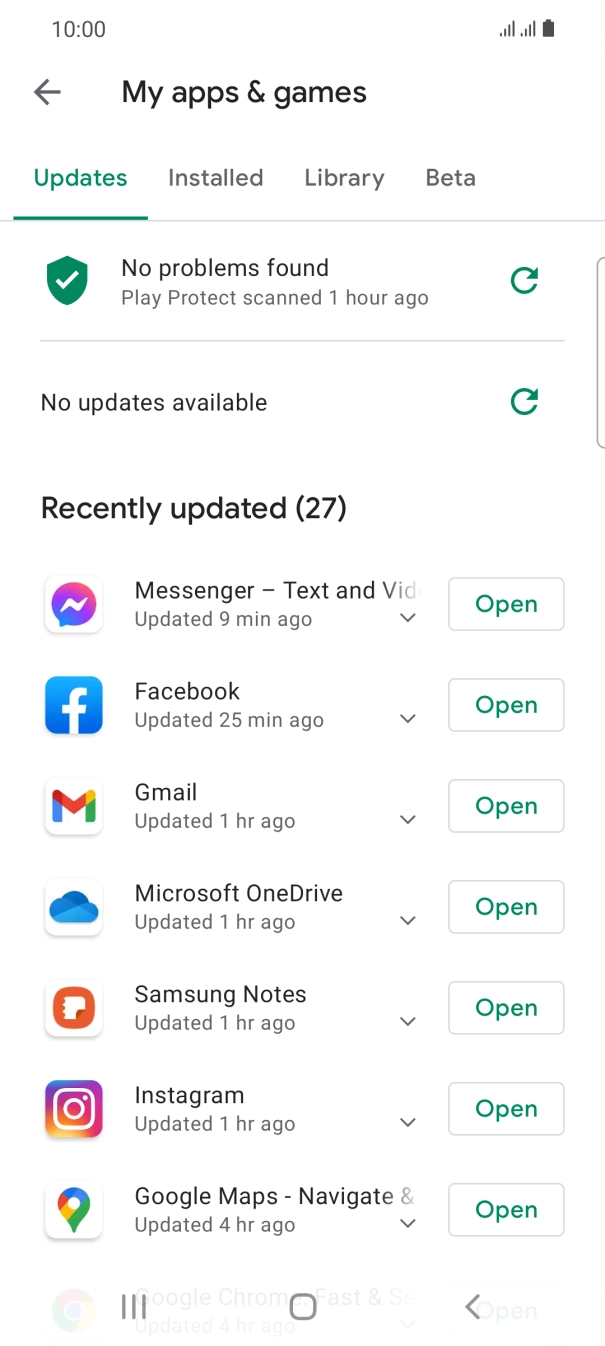This screenshot has width=605, height=1346.
Task: Switch to the Installed tab
Action: [215, 178]
